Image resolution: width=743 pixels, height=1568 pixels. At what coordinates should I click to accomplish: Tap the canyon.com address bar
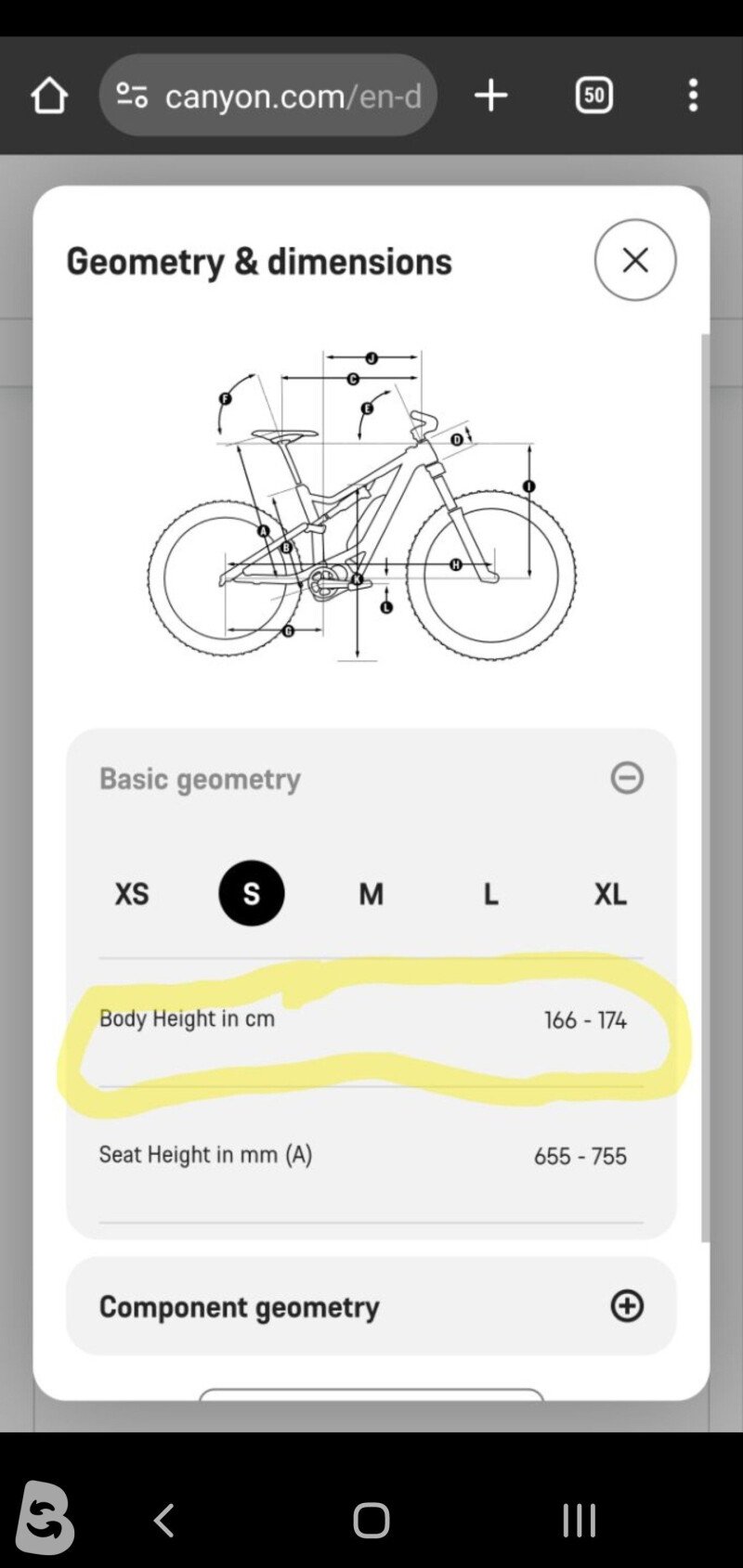(267, 95)
